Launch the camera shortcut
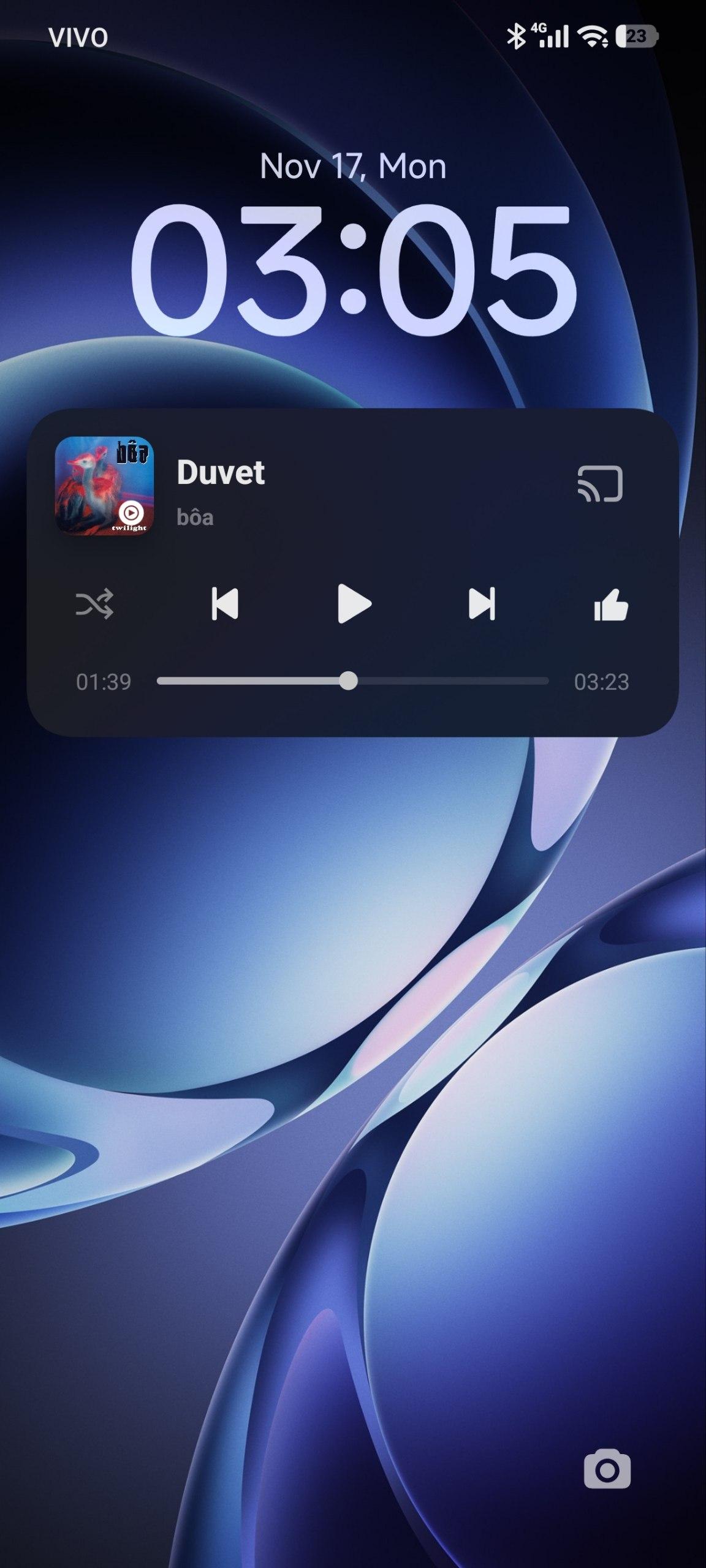Image resolution: width=706 pixels, height=1568 pixels. (x=607, y=1469)
